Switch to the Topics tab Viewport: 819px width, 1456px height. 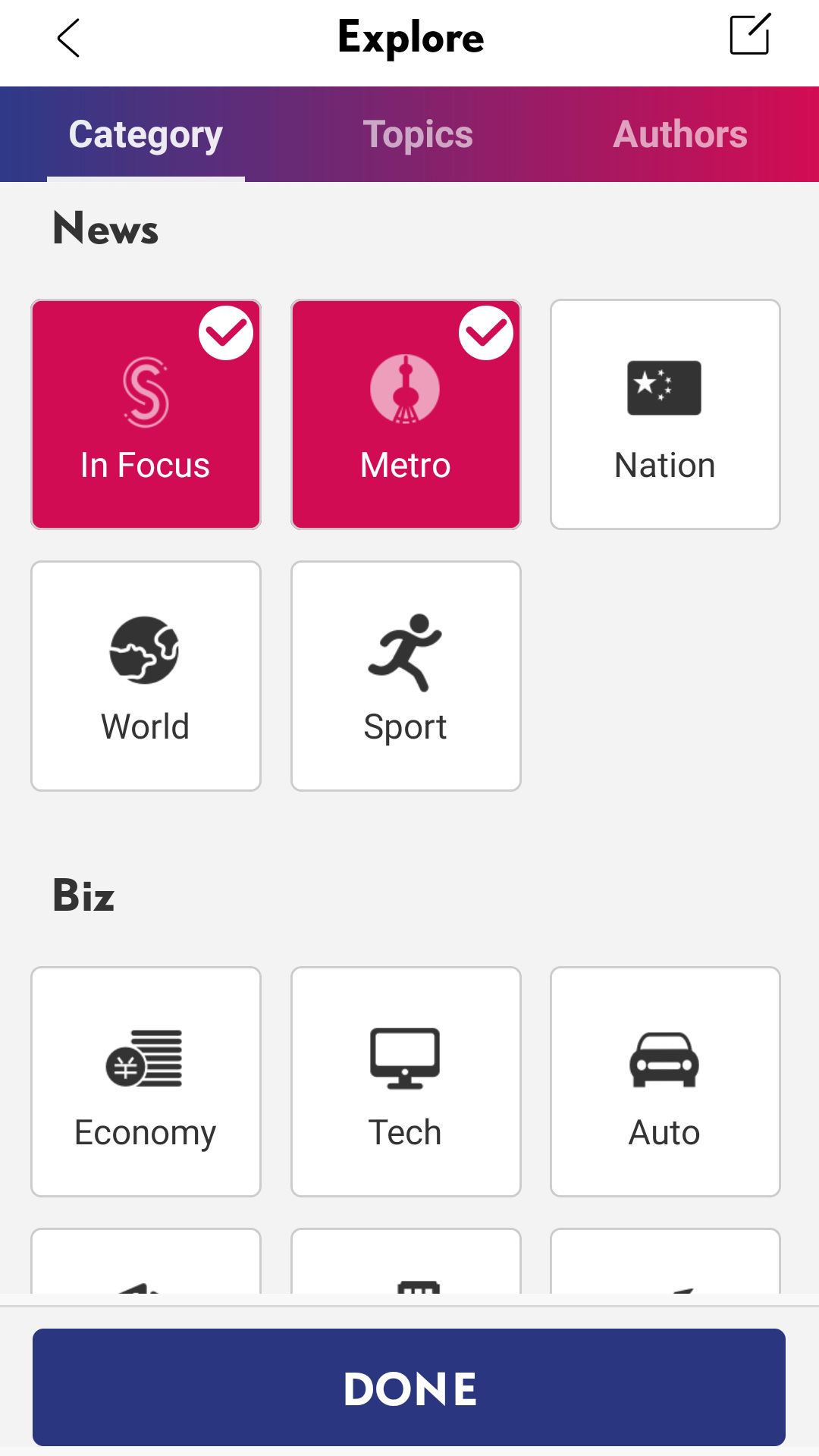[x=418, y=134]
